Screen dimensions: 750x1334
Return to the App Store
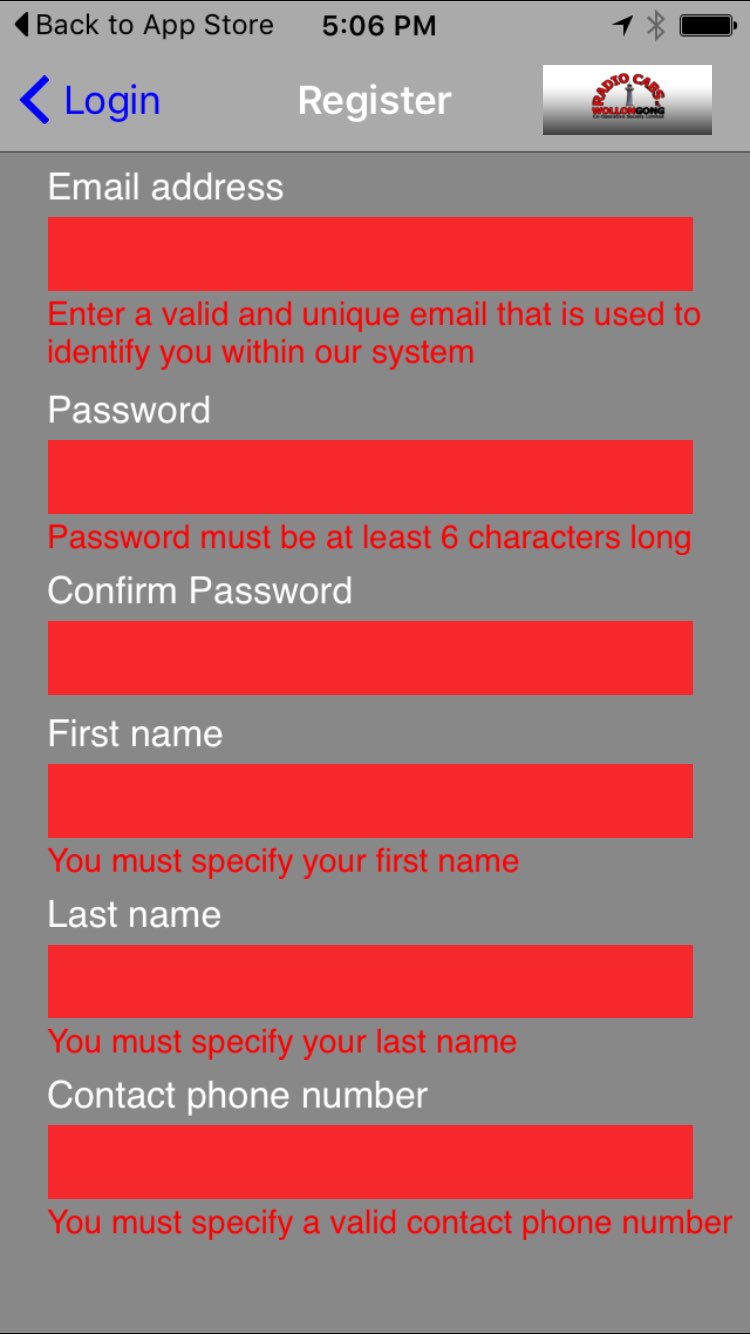143,25
